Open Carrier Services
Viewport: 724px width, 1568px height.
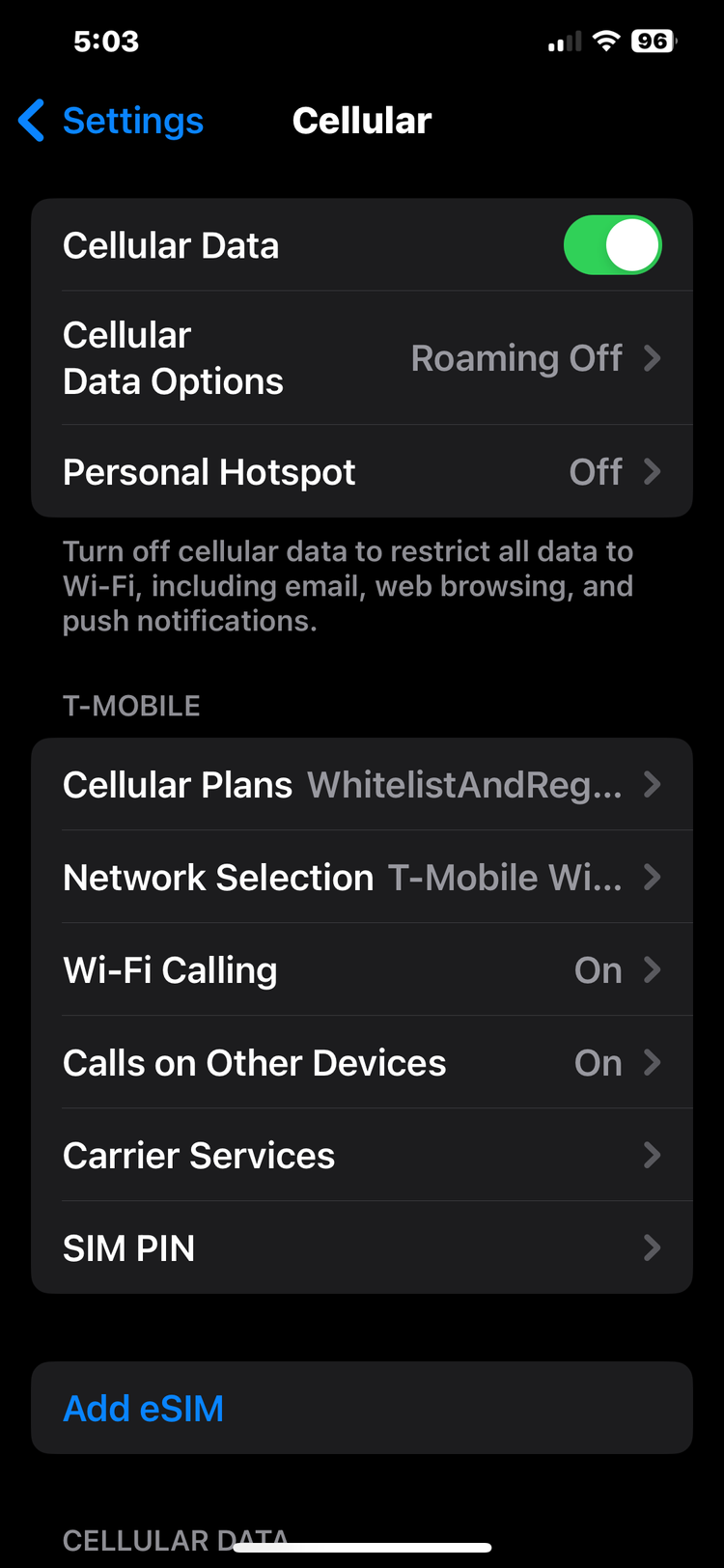[x=362, y=1156]
